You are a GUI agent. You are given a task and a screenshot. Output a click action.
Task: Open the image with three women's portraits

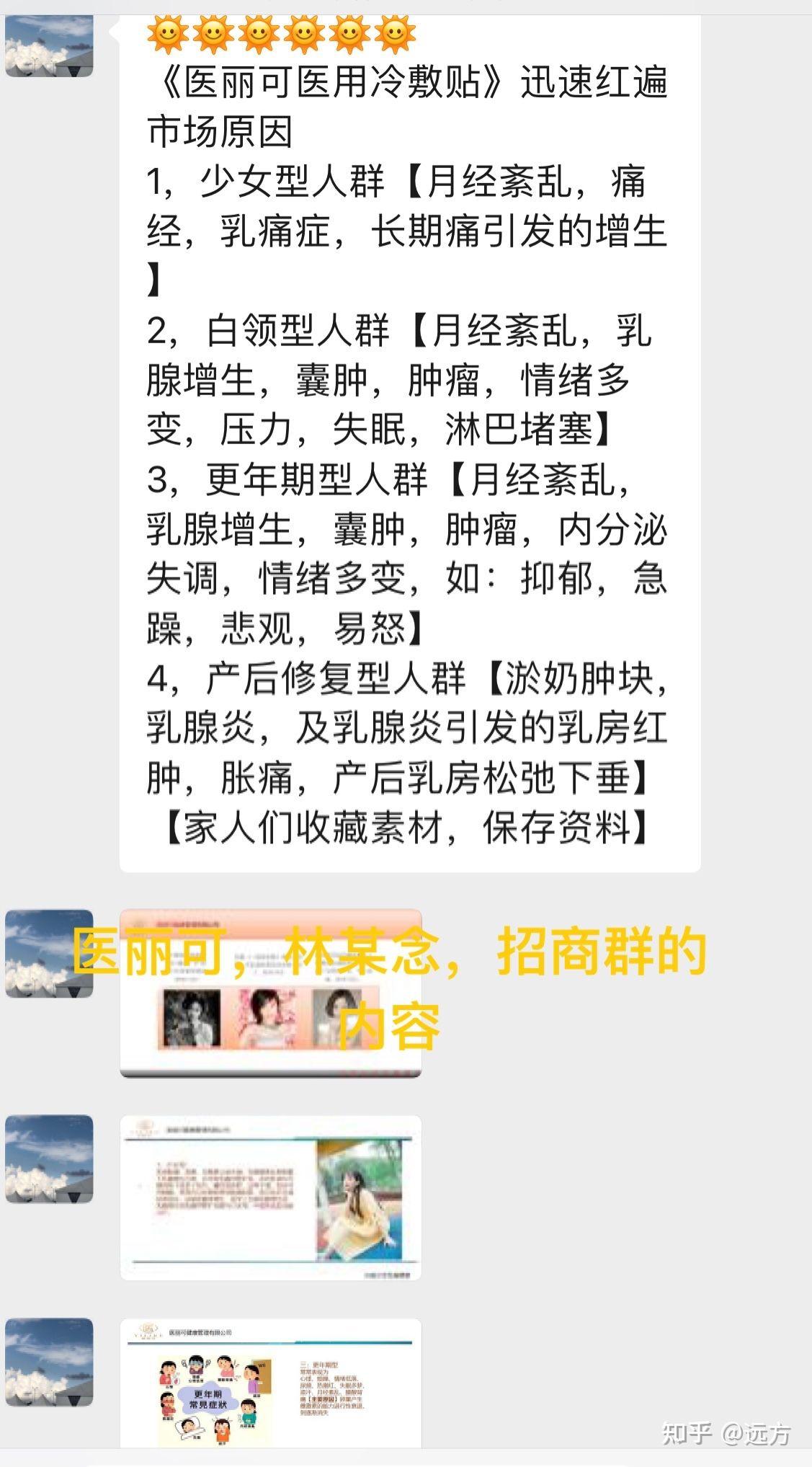click(x=270, y=993)
